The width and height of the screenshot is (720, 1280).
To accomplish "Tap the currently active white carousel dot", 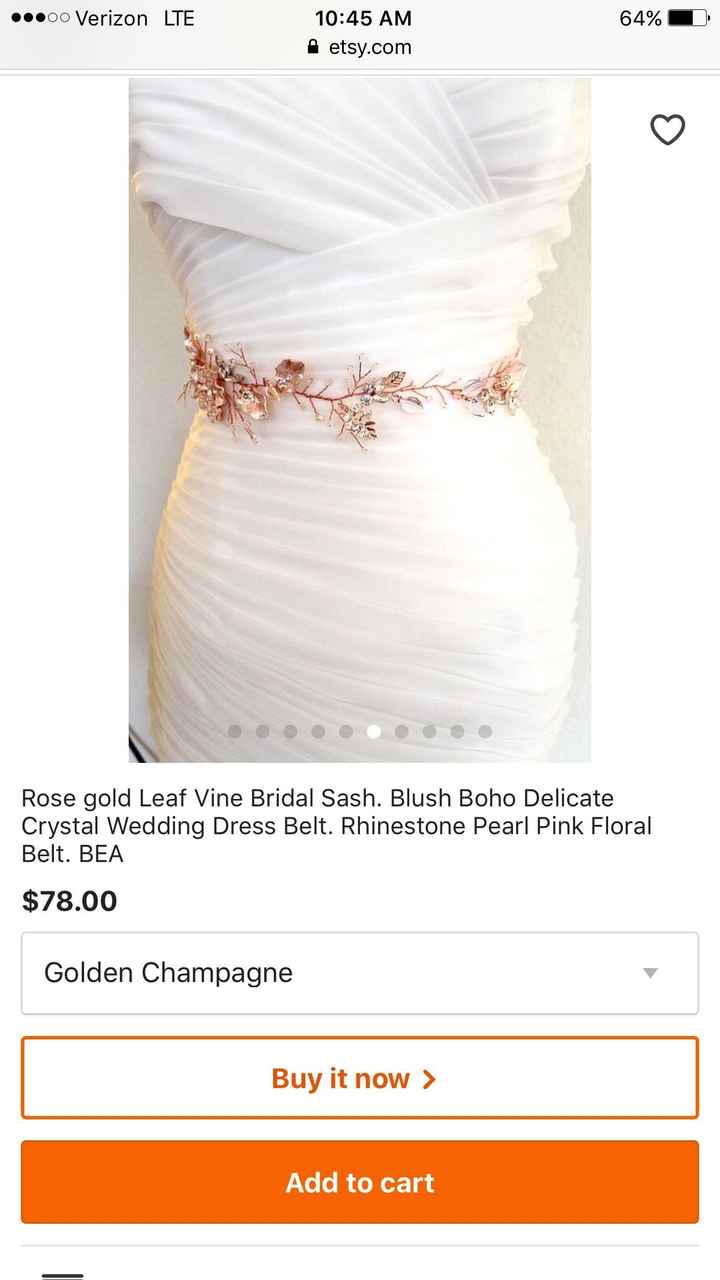I will coord(373,731).
